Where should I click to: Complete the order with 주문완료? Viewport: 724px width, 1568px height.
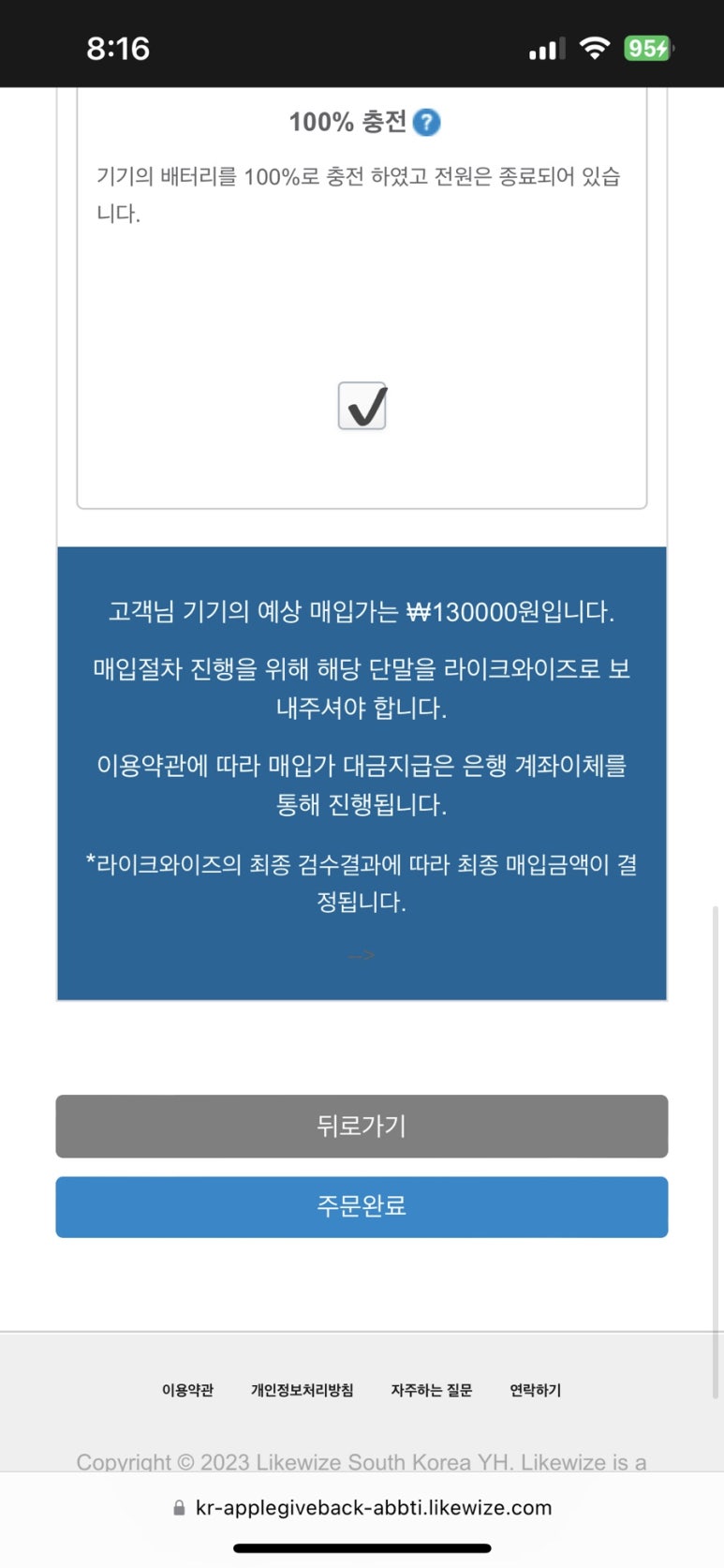[362, 1206]
